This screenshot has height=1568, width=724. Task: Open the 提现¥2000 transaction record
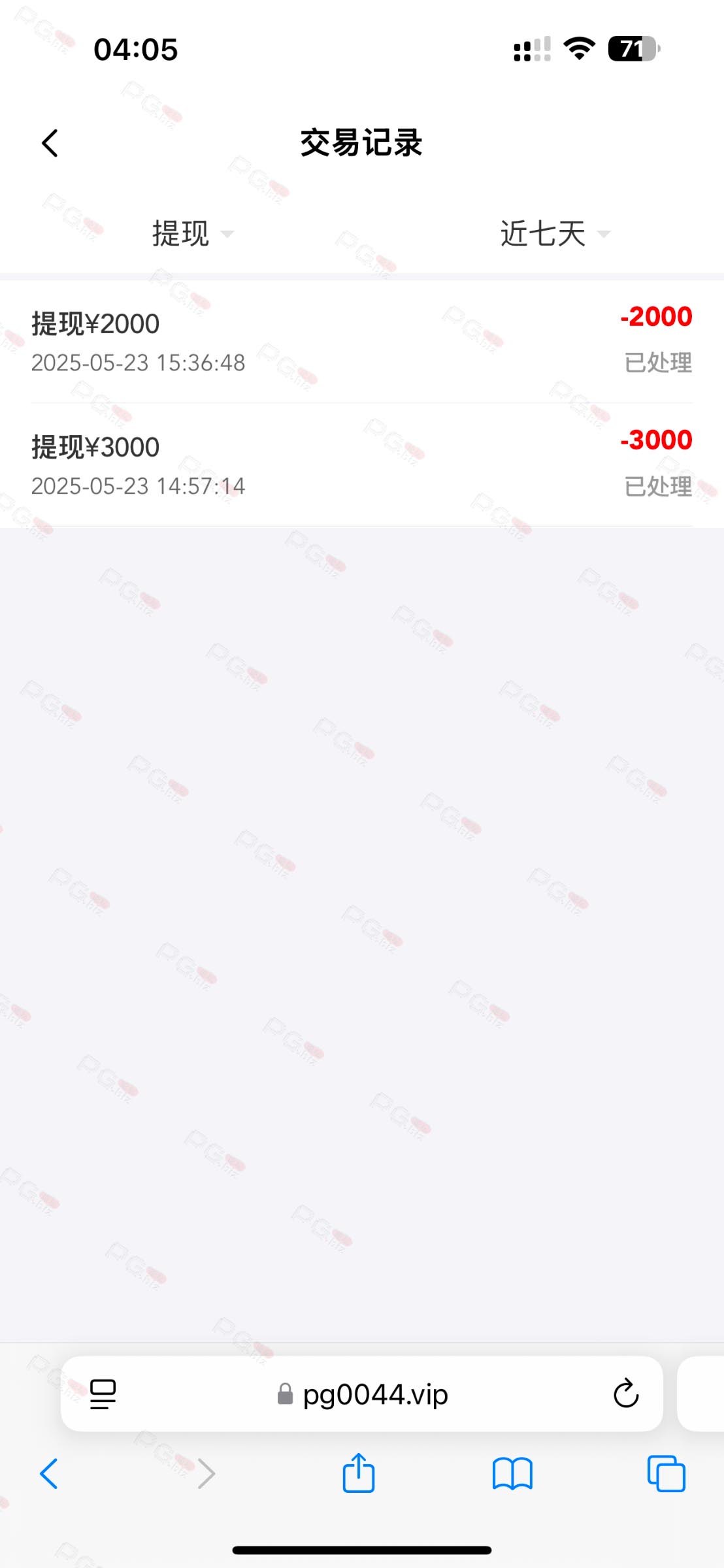pos(362,342)
